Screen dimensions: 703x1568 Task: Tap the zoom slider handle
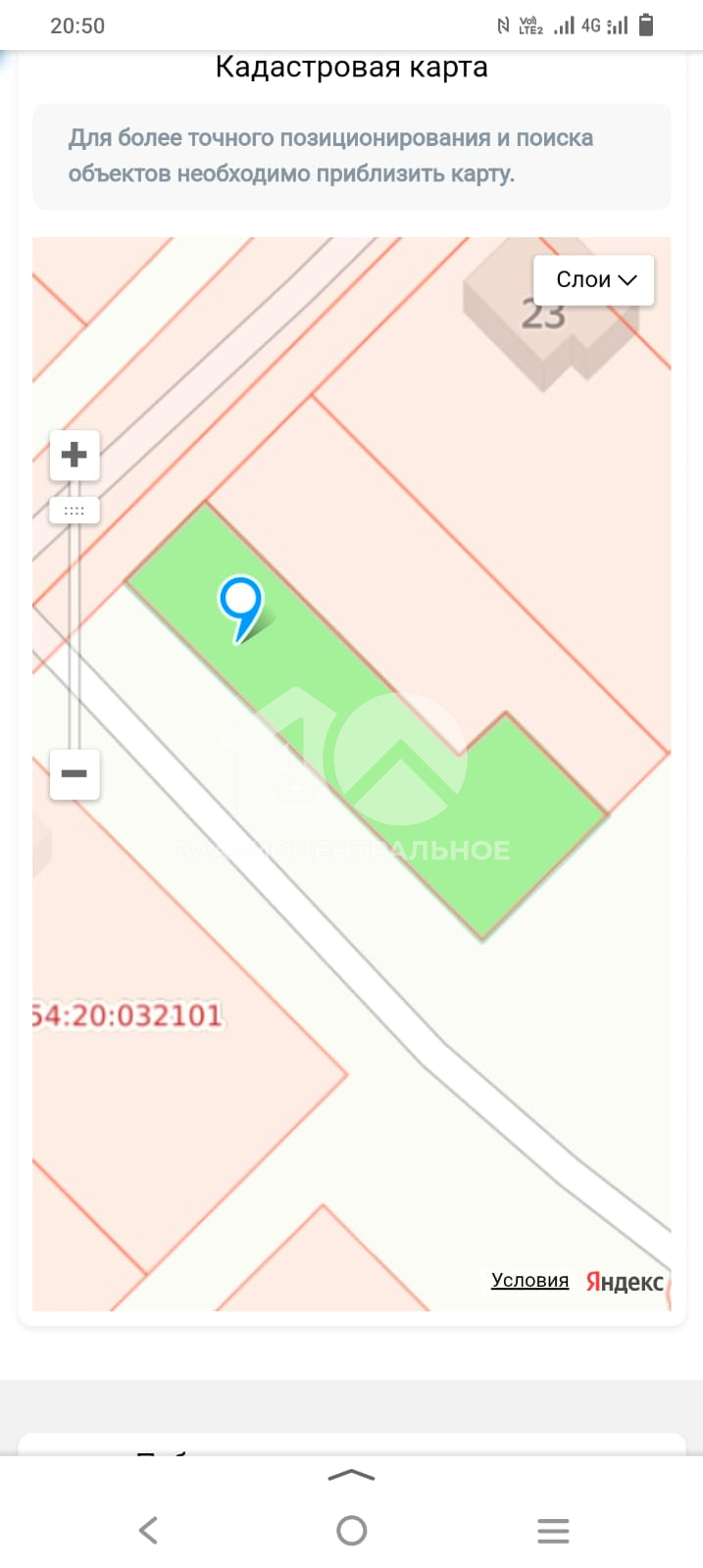point(75,511)
